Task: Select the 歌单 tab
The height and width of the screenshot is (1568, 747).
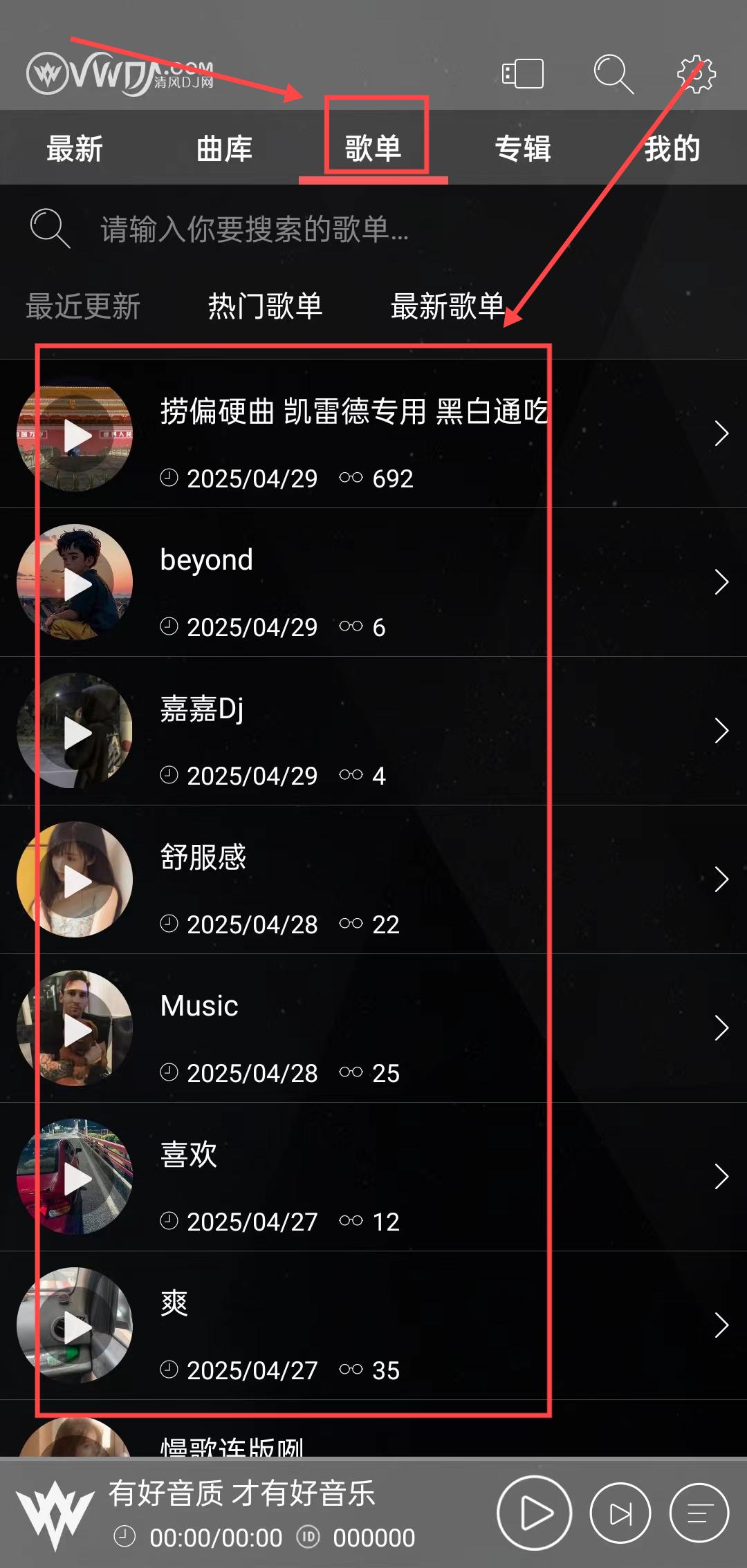Action: pos(373,149)
